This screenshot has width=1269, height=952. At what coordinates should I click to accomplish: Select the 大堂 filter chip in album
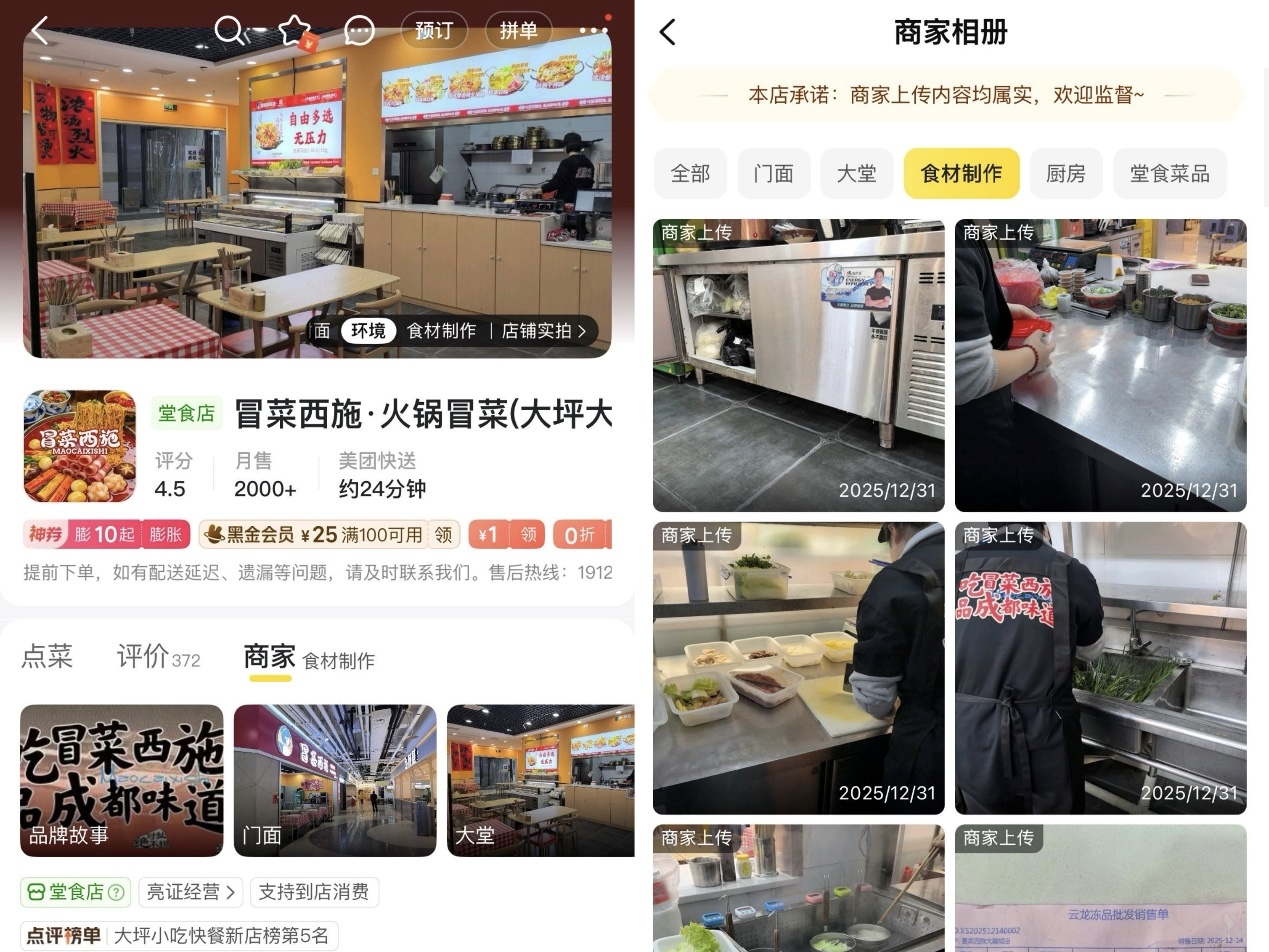coord(856,174)
